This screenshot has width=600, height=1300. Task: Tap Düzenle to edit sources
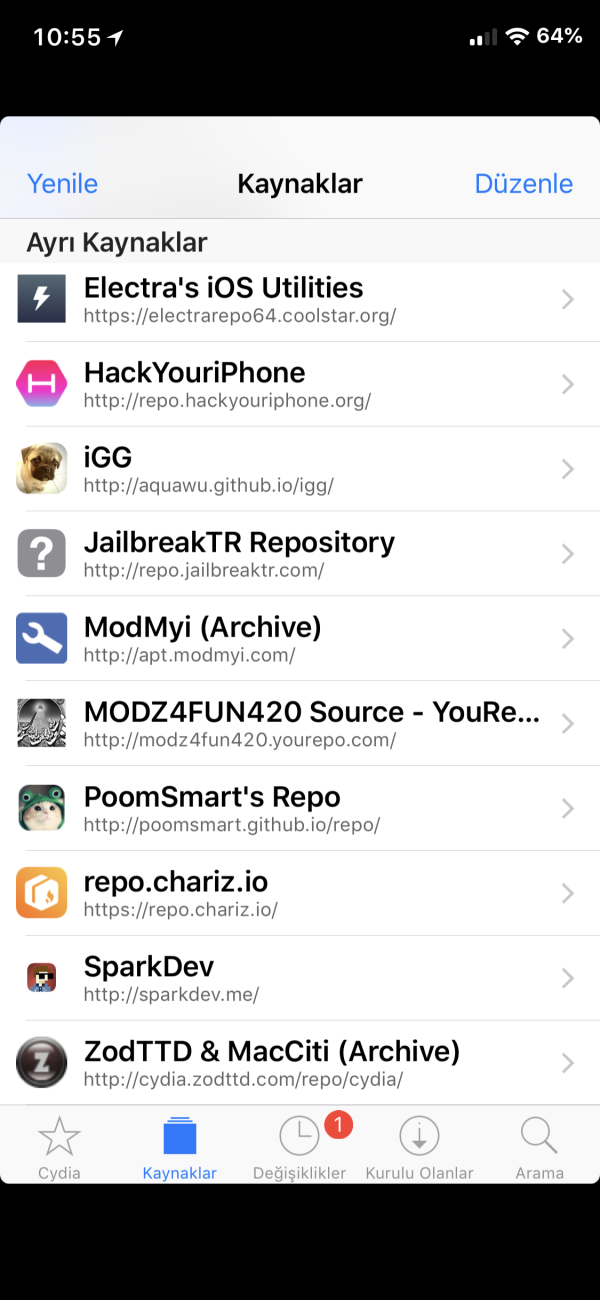coord(523,184)
